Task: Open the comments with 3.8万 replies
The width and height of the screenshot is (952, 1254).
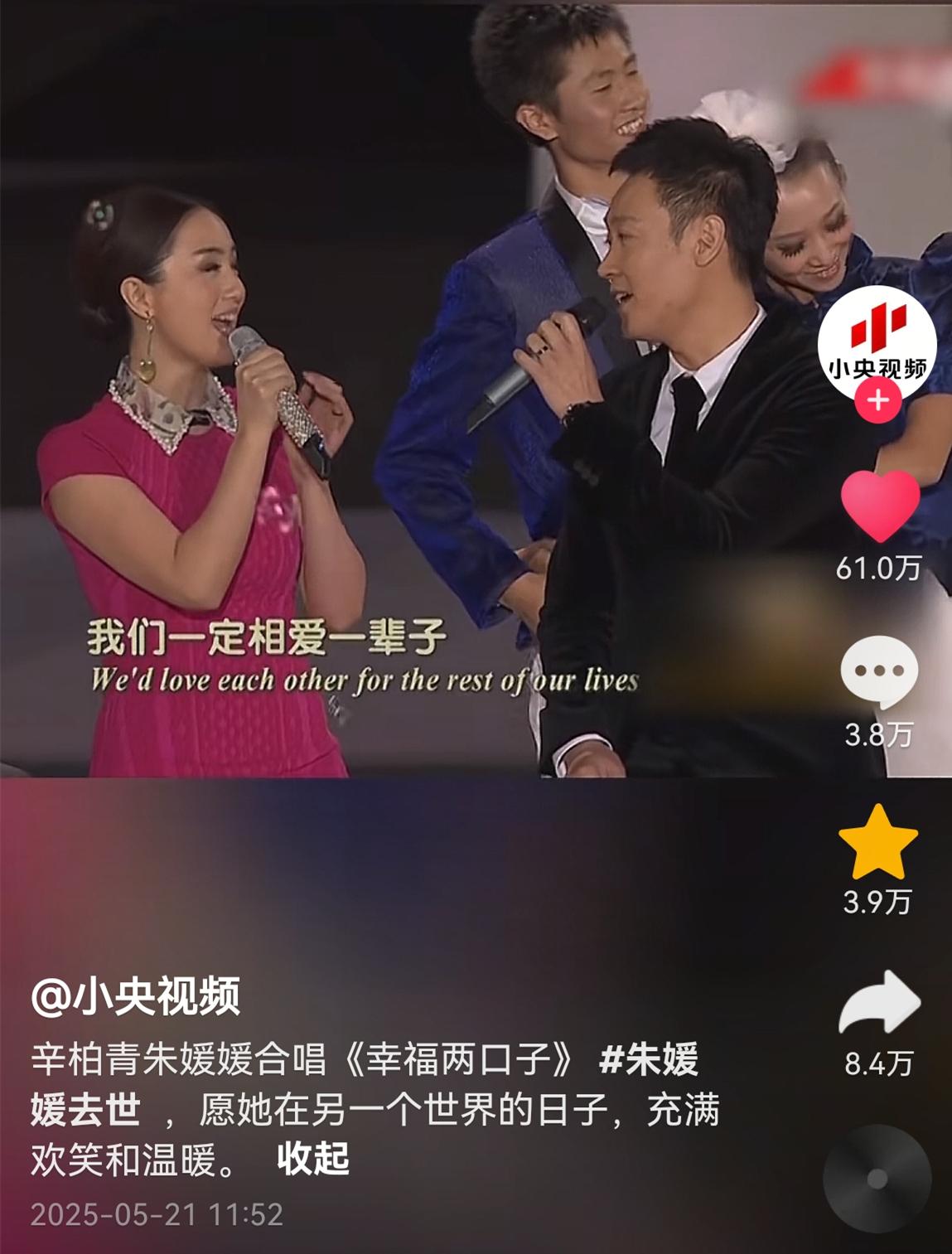Action: click(x=878, y=671)
